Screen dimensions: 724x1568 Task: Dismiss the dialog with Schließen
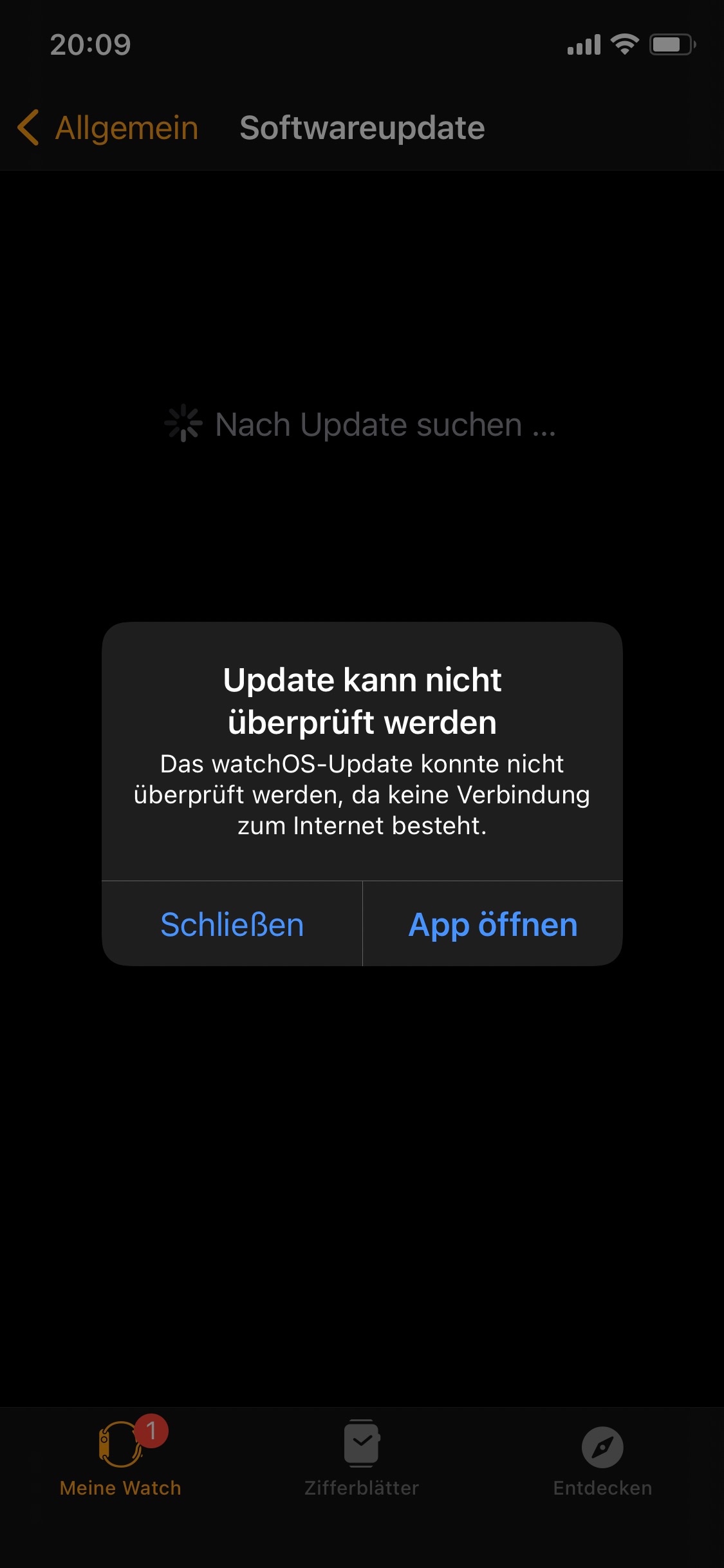click(x=232, y=924)
